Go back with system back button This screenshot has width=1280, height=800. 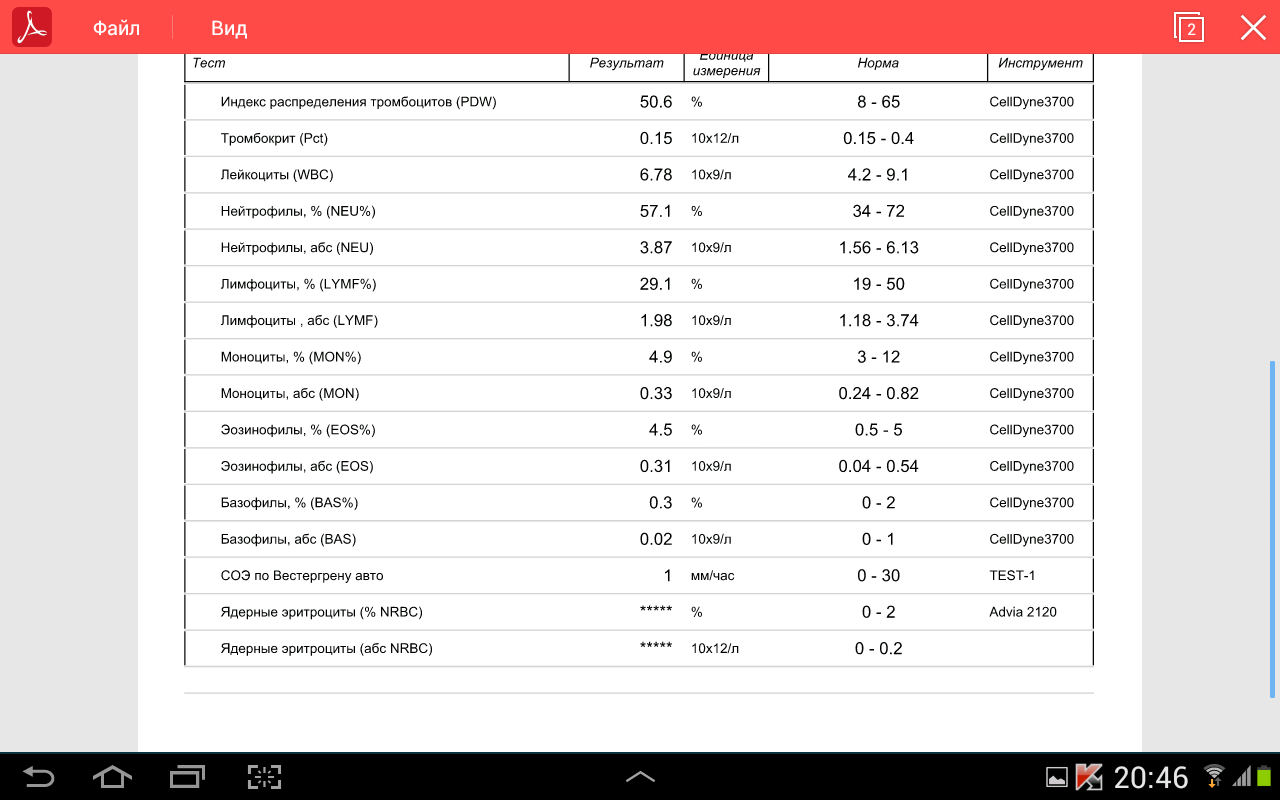pos(39,776)
